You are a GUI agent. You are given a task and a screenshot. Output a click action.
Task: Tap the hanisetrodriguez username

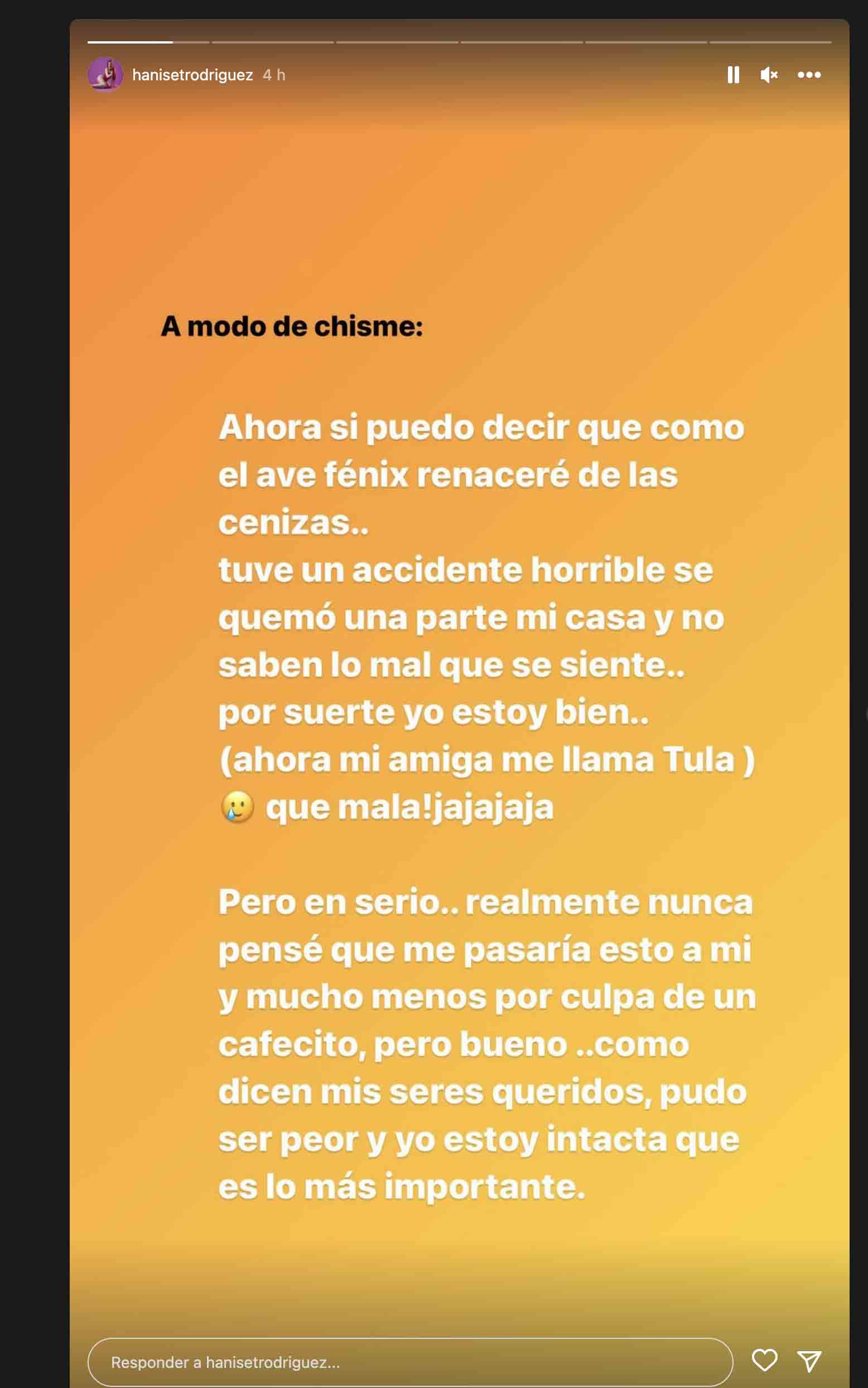[192, 75]
